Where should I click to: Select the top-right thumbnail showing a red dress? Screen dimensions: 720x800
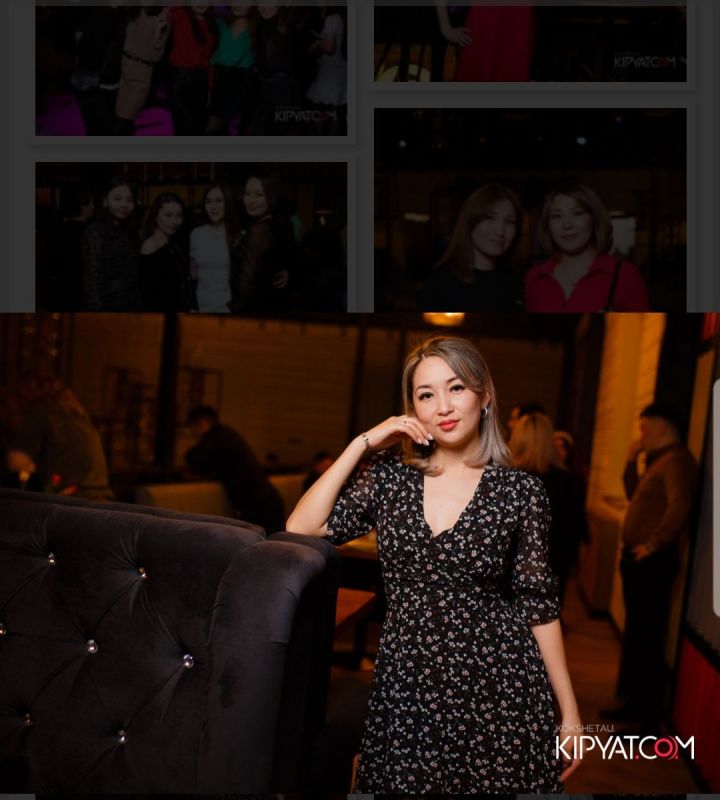530,44
